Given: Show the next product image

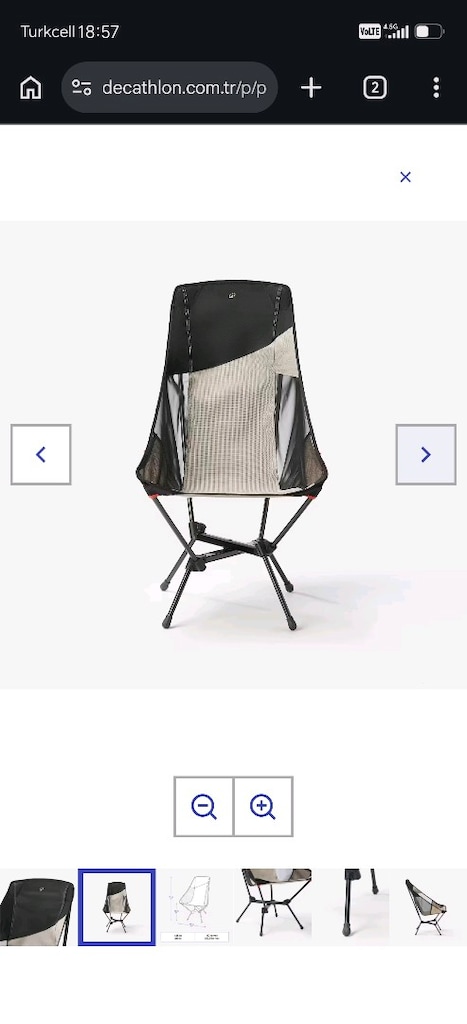Looking at the screenshot, I should point(426,455).
